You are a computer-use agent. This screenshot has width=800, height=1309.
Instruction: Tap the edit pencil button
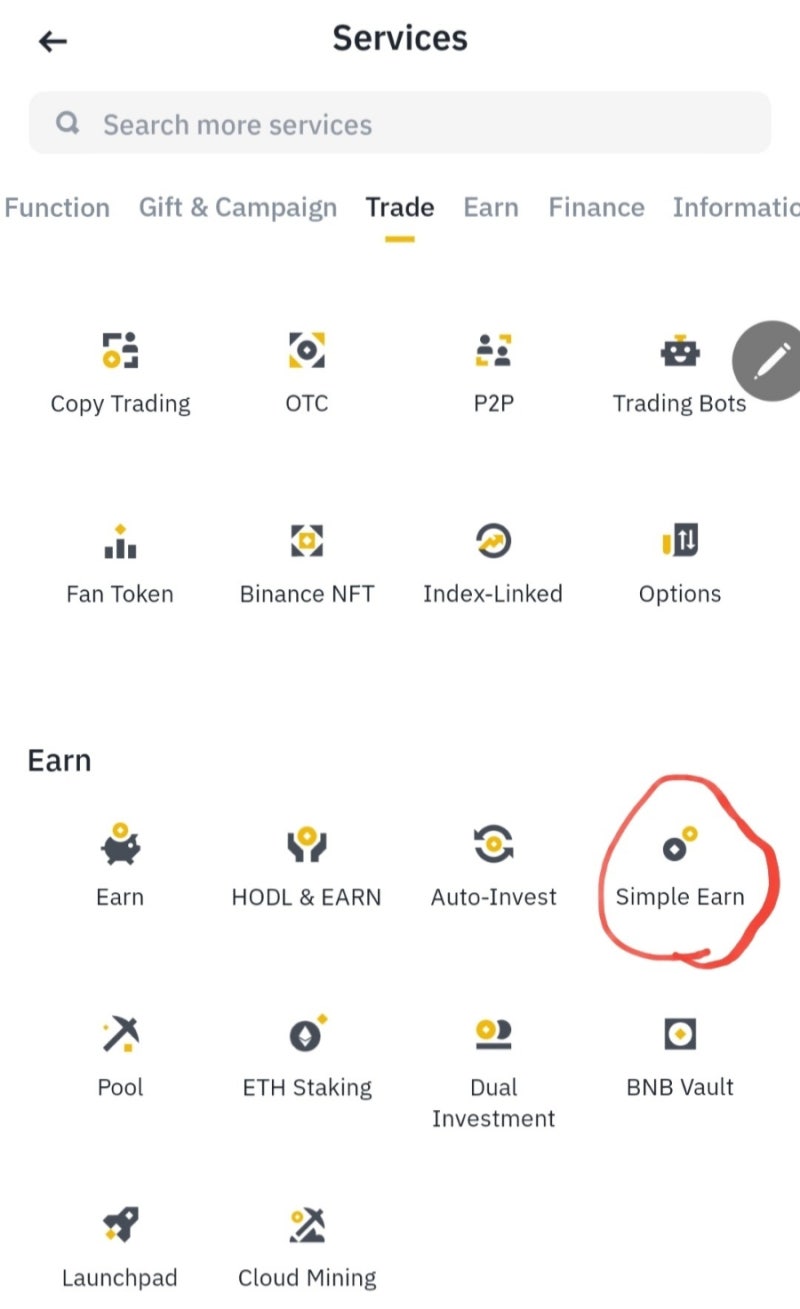770,361
